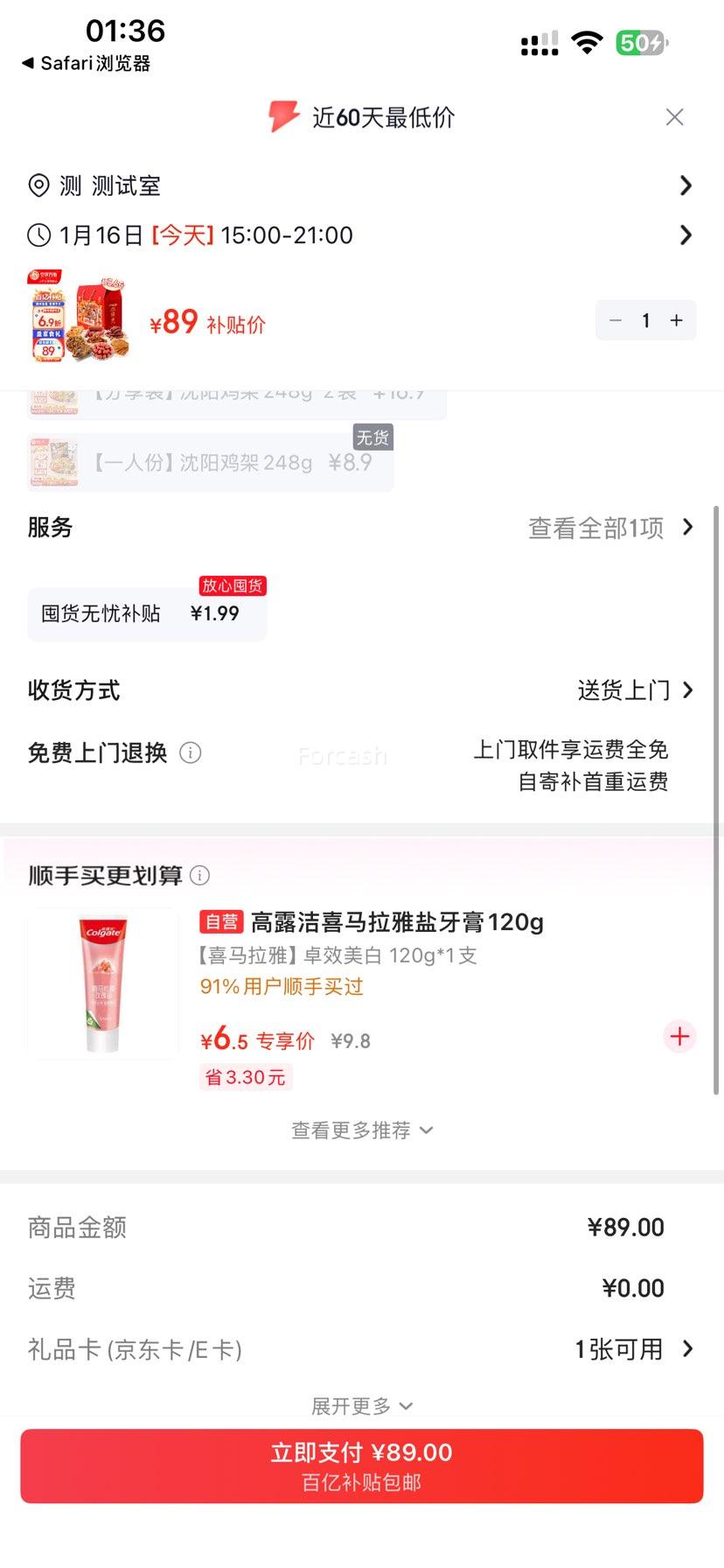The image size is (724, 1568).
Task: Click the red plus icon to add Colgate toothpaste
Action: tap(679, 1036)
